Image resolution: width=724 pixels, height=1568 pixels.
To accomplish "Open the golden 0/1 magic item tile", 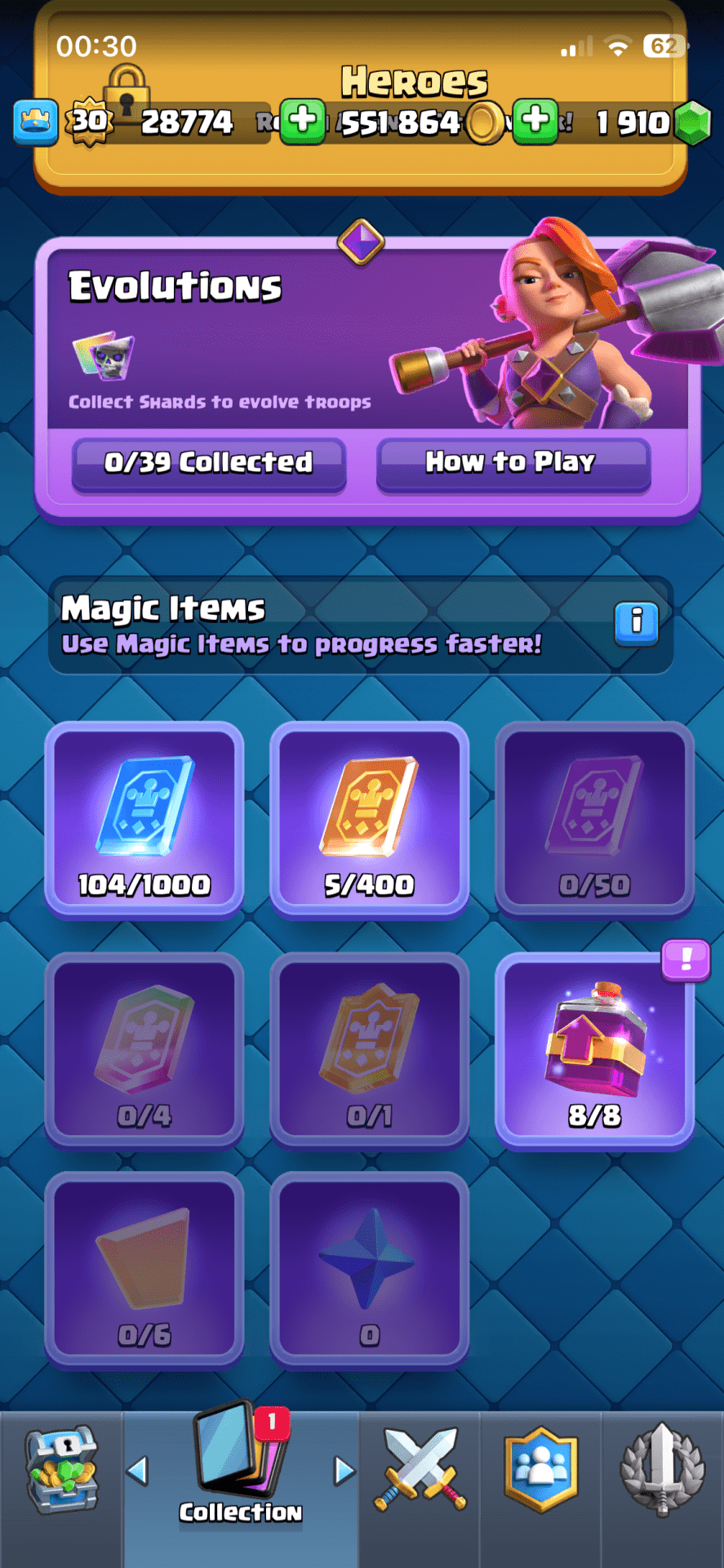I will [370, 1050].
